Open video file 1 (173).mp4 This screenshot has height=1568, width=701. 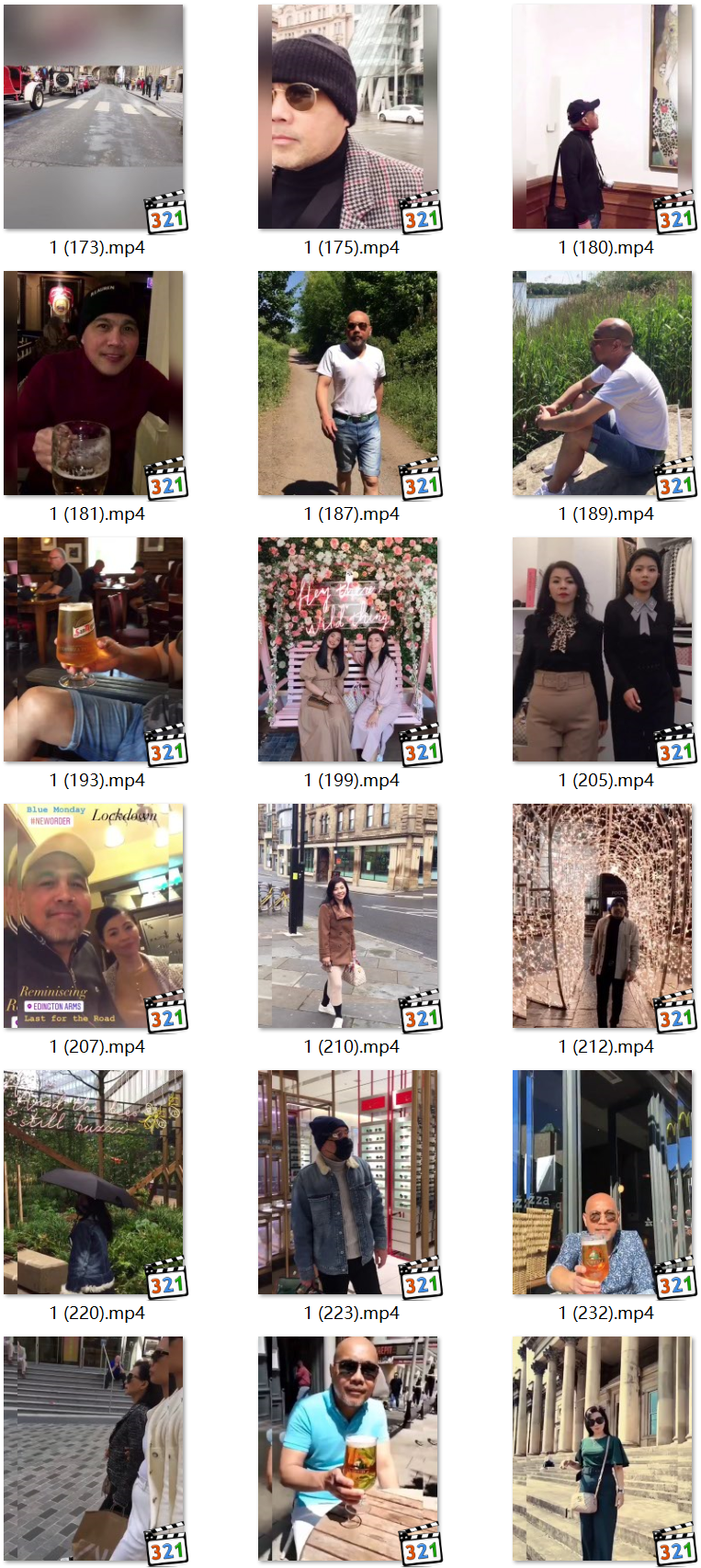tap(94, 118)
